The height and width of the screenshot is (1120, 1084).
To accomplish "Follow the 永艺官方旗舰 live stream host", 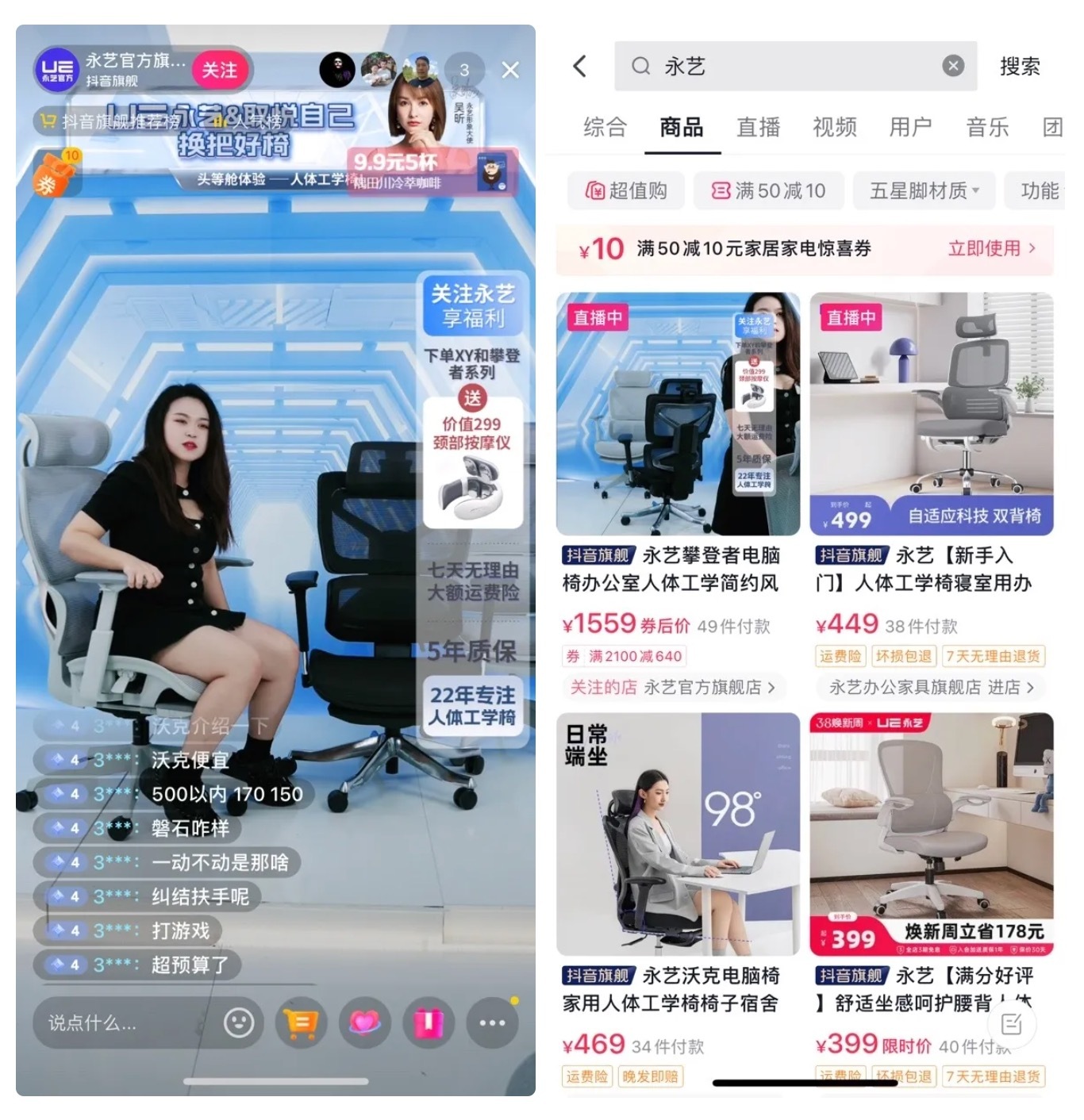I will [219, 70].
